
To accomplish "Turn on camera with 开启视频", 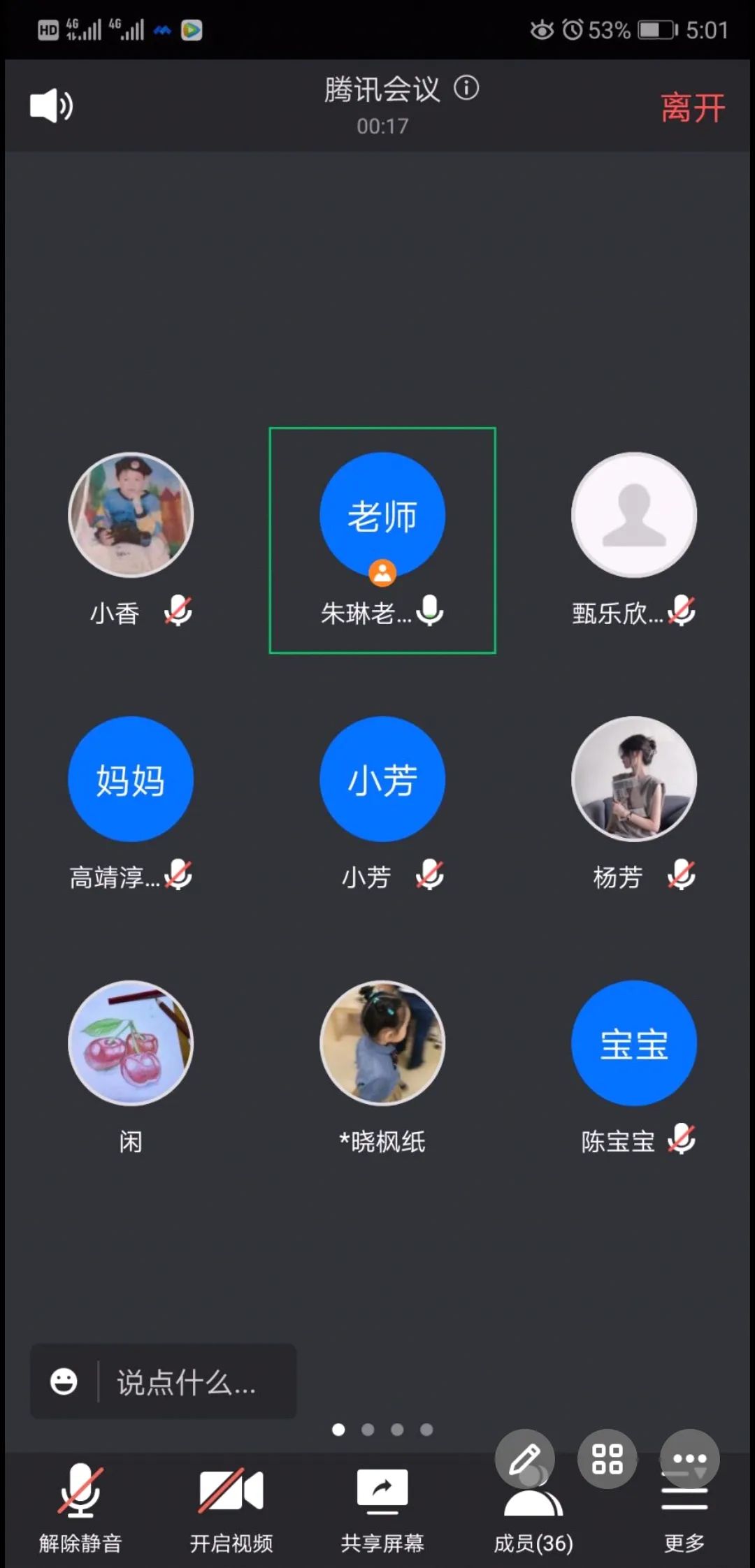I will [x=231, y=1504].
